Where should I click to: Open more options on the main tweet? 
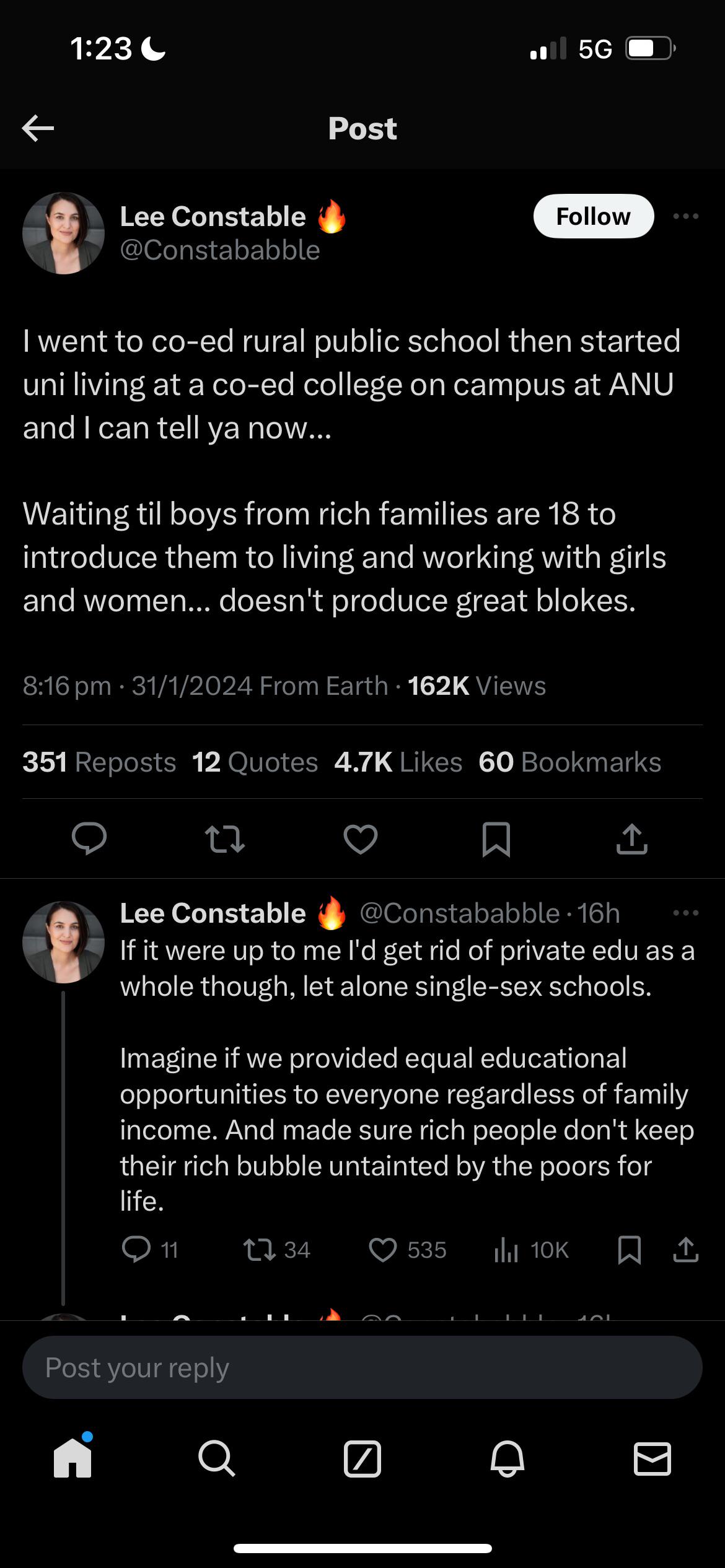click(685, 216)
